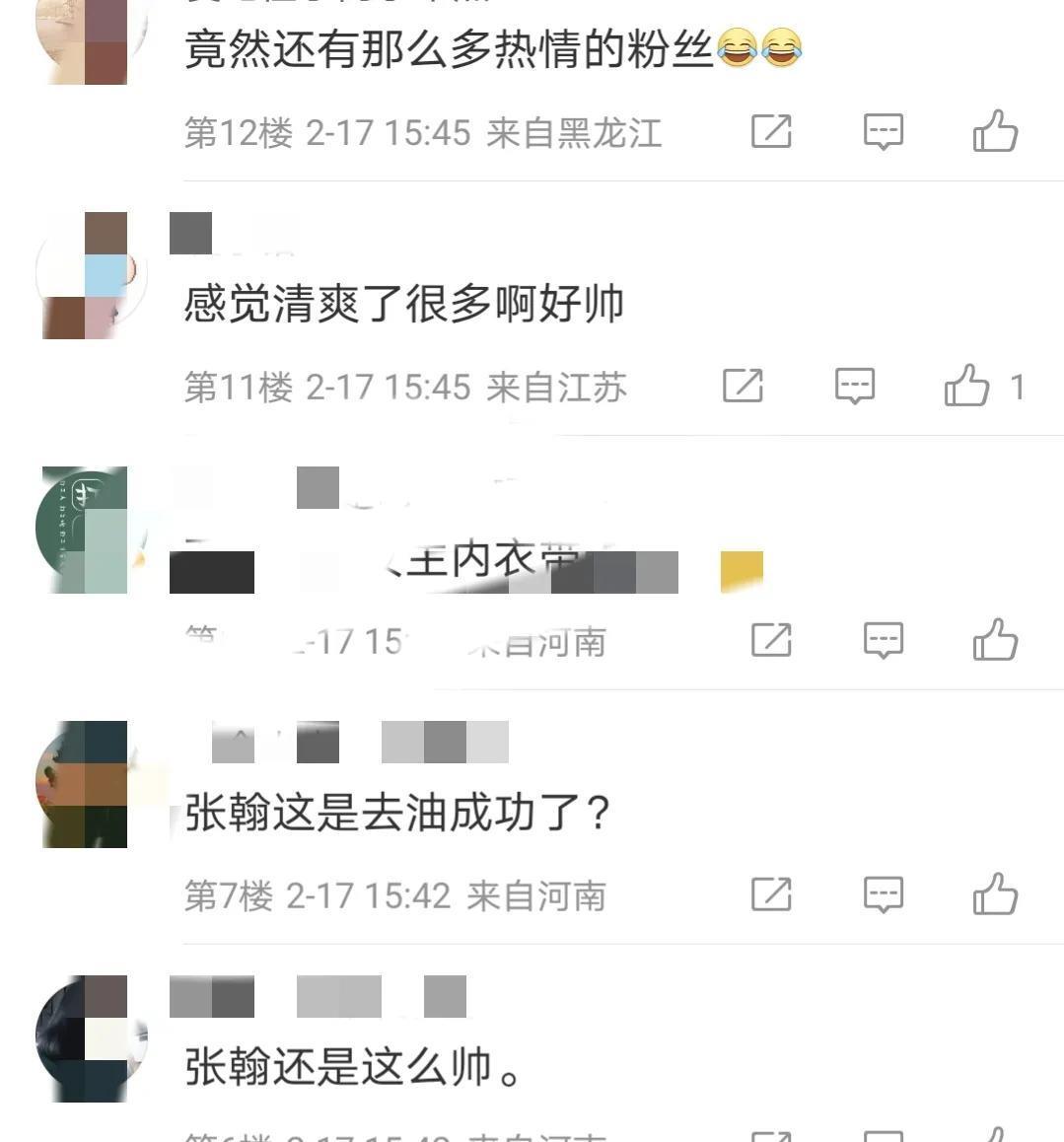
Task: Reply to the 12楼 comment about 热情的粉丝
Action: coord(883,131)
